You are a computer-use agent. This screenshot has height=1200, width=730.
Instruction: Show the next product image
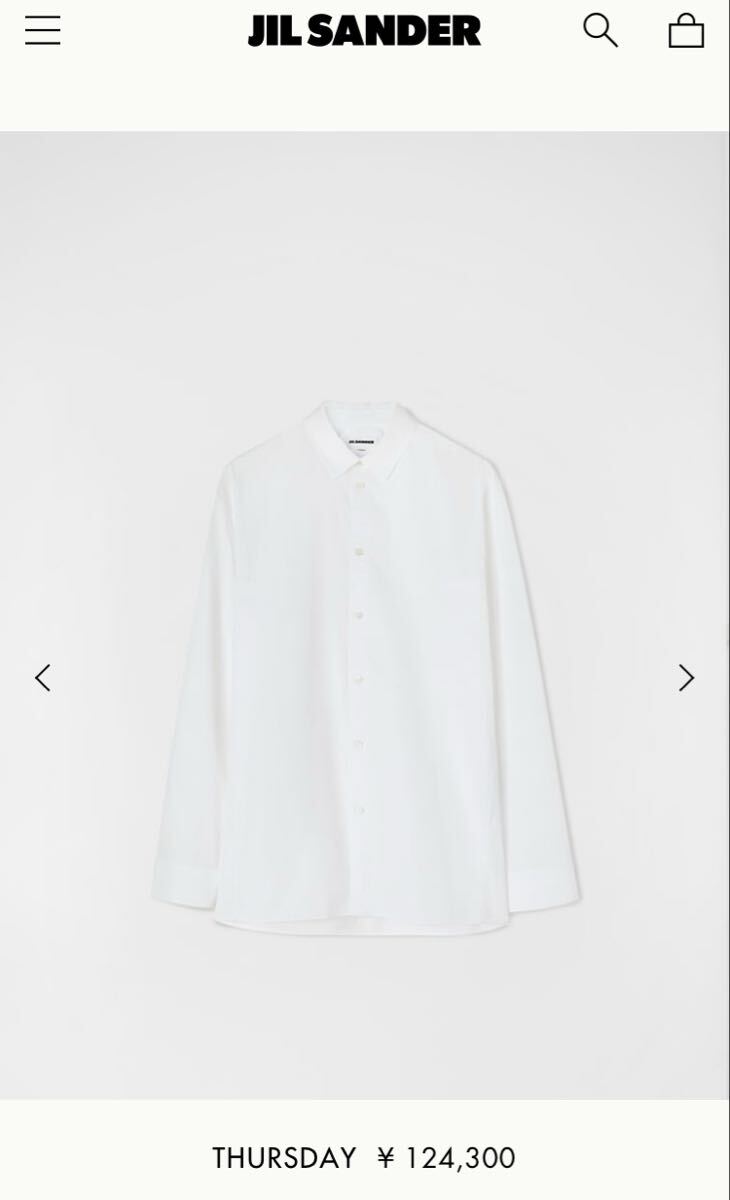coord(686,678)
